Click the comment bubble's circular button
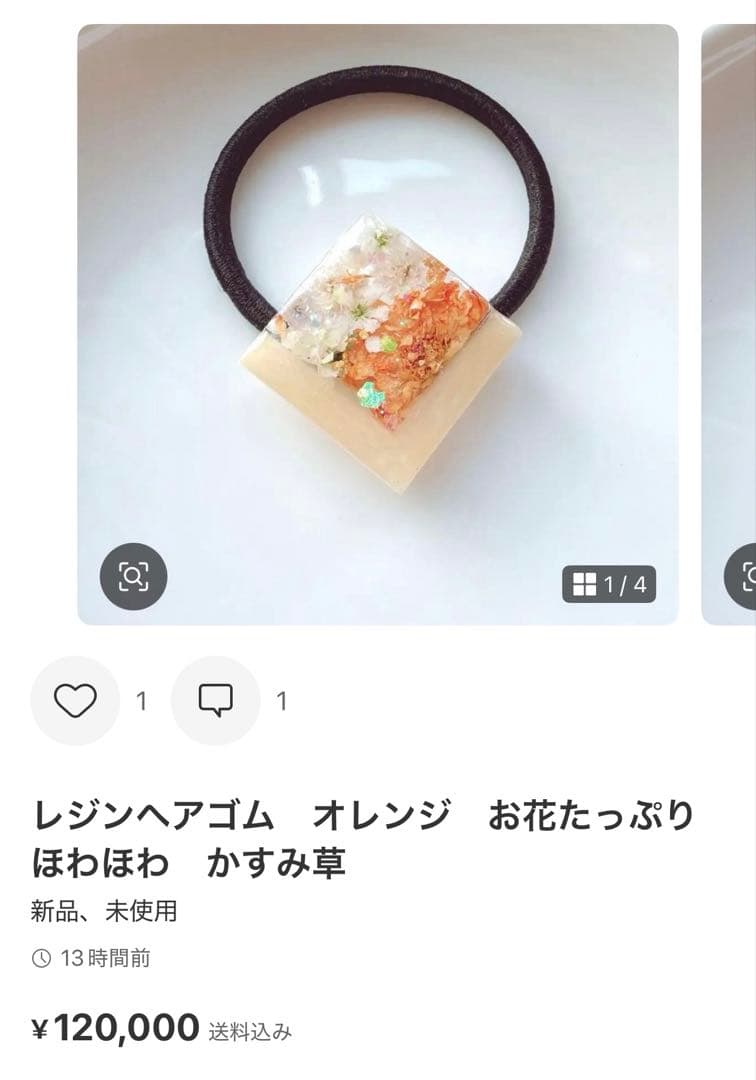The height and width of the screenshot is (1080, 756). pos(216,701)
